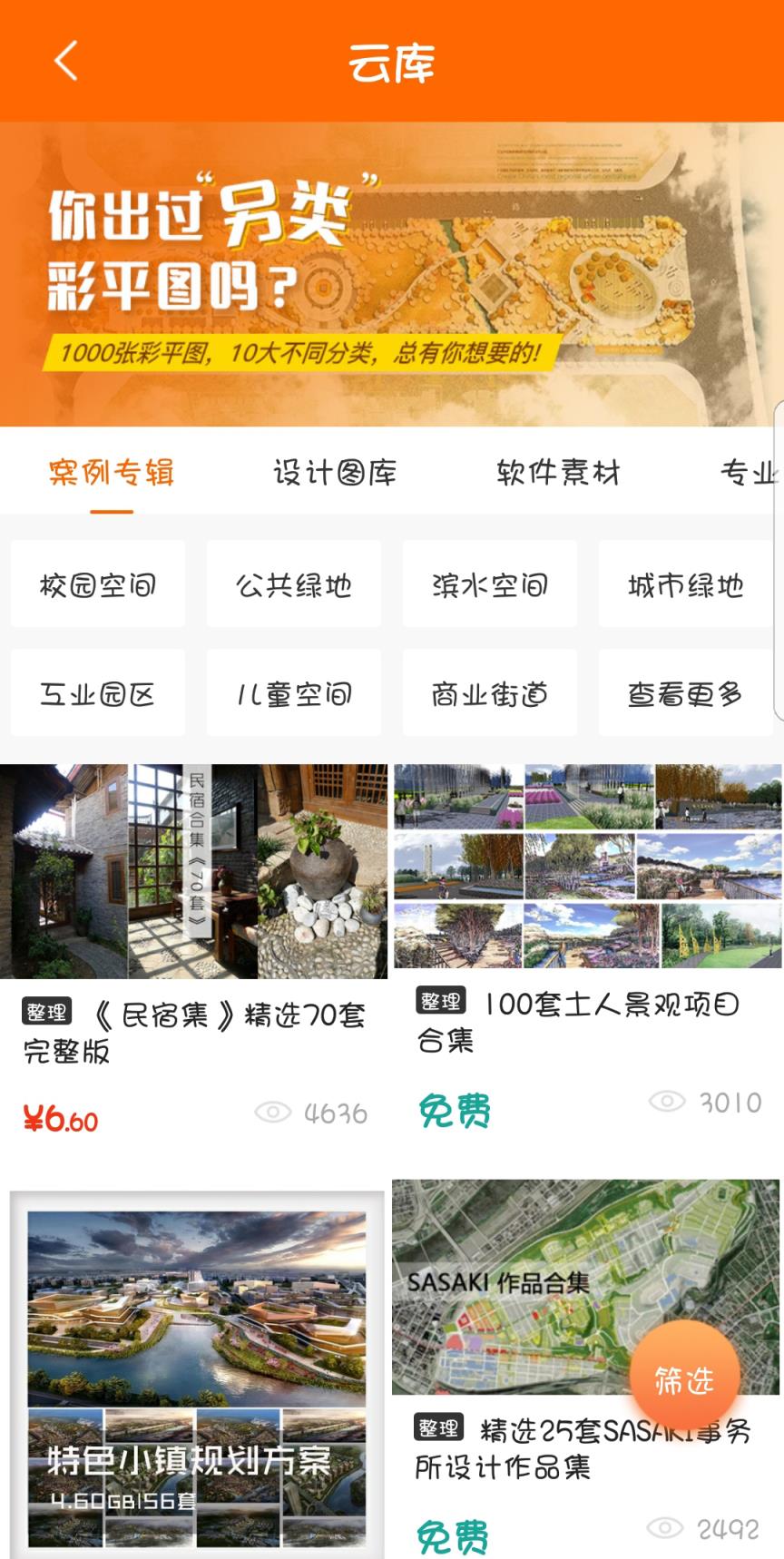
Task: Select the 案例专辑 tab
Action: coord(111,472)
